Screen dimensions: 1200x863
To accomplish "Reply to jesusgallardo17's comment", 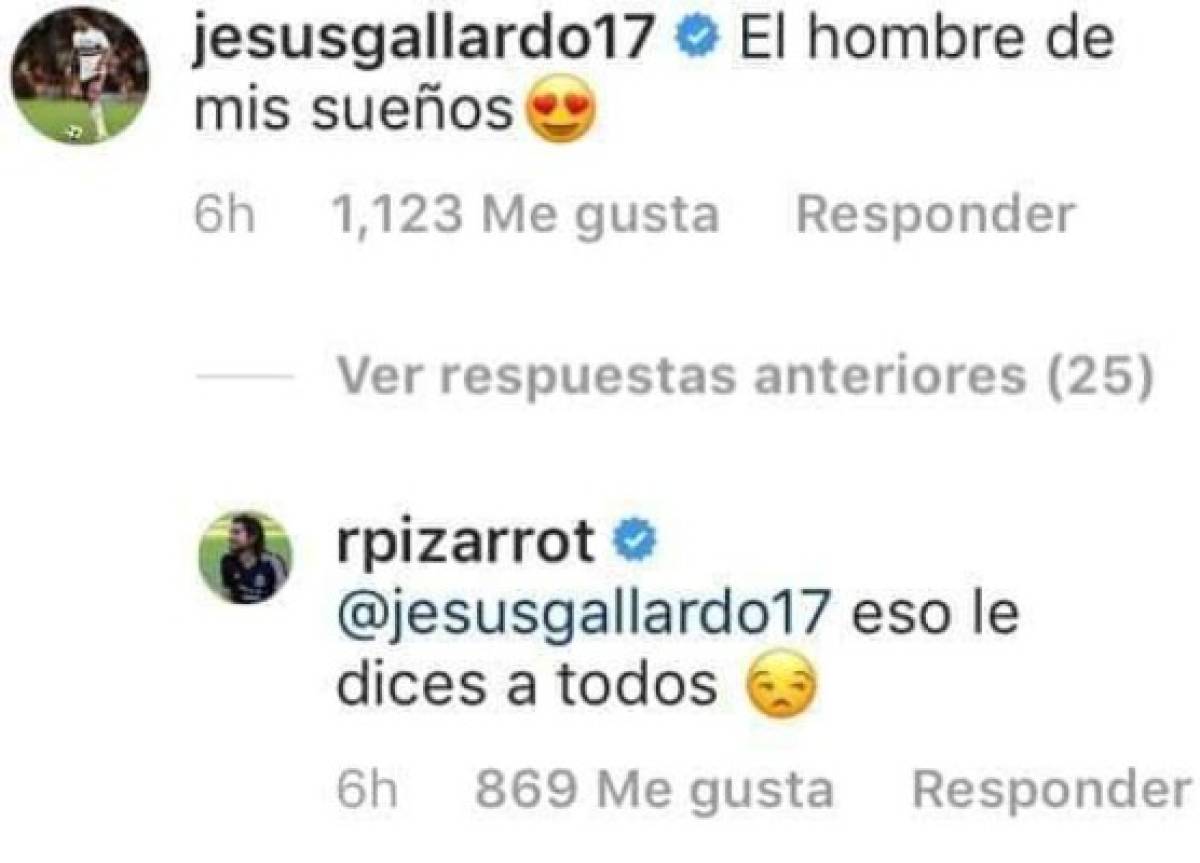I will [x=935, y=214].
